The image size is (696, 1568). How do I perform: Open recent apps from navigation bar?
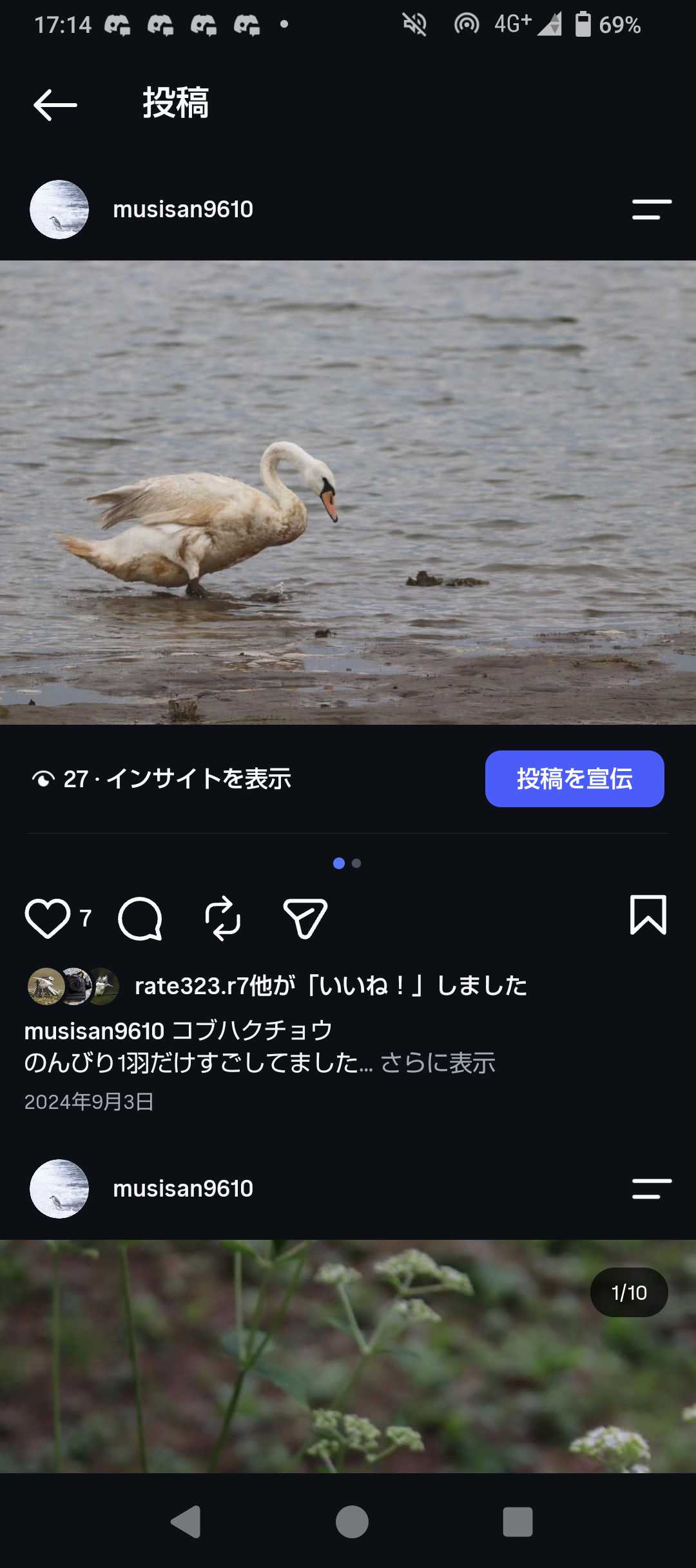point(517,1522)
